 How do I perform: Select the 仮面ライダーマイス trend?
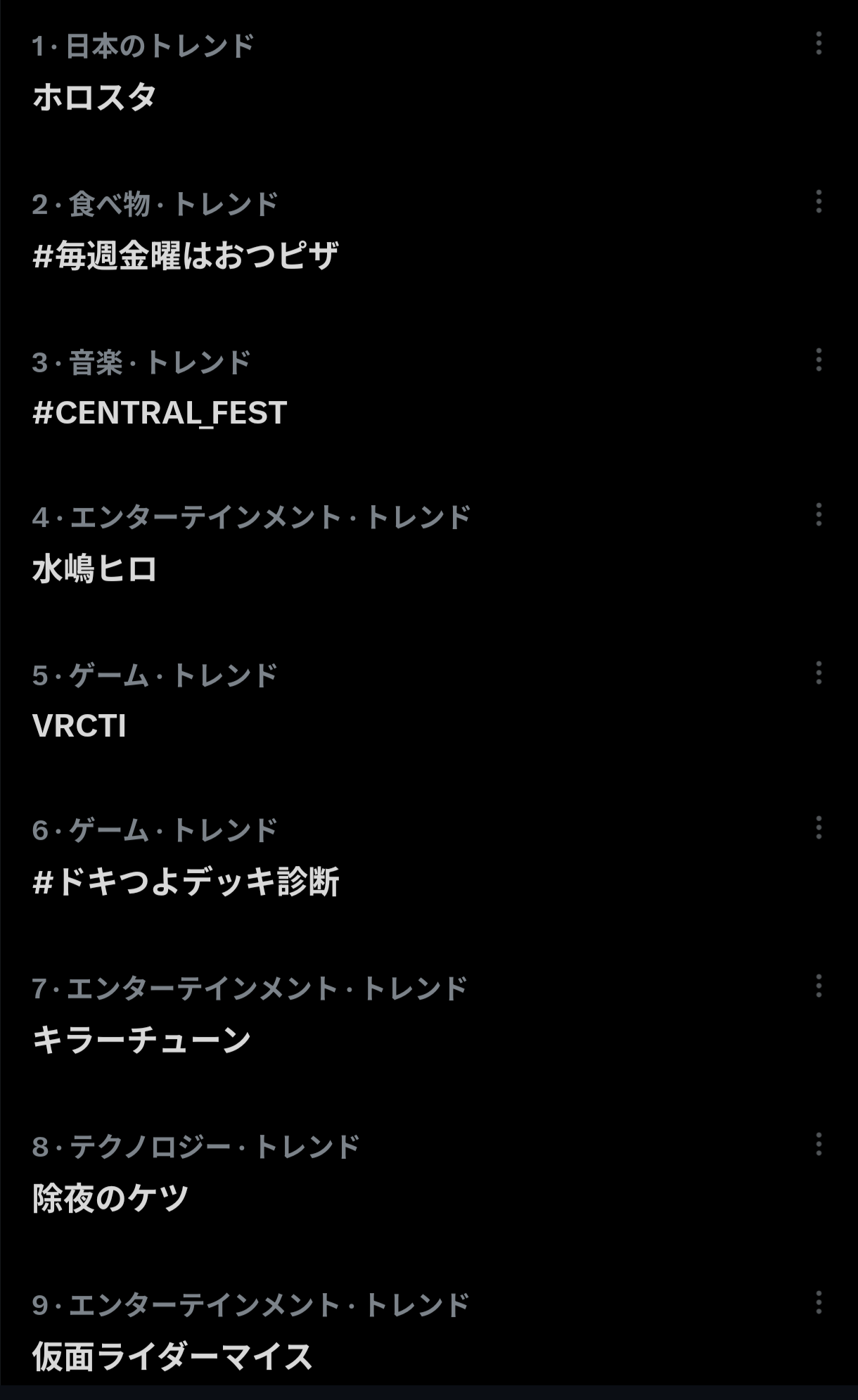point(173,1356)
